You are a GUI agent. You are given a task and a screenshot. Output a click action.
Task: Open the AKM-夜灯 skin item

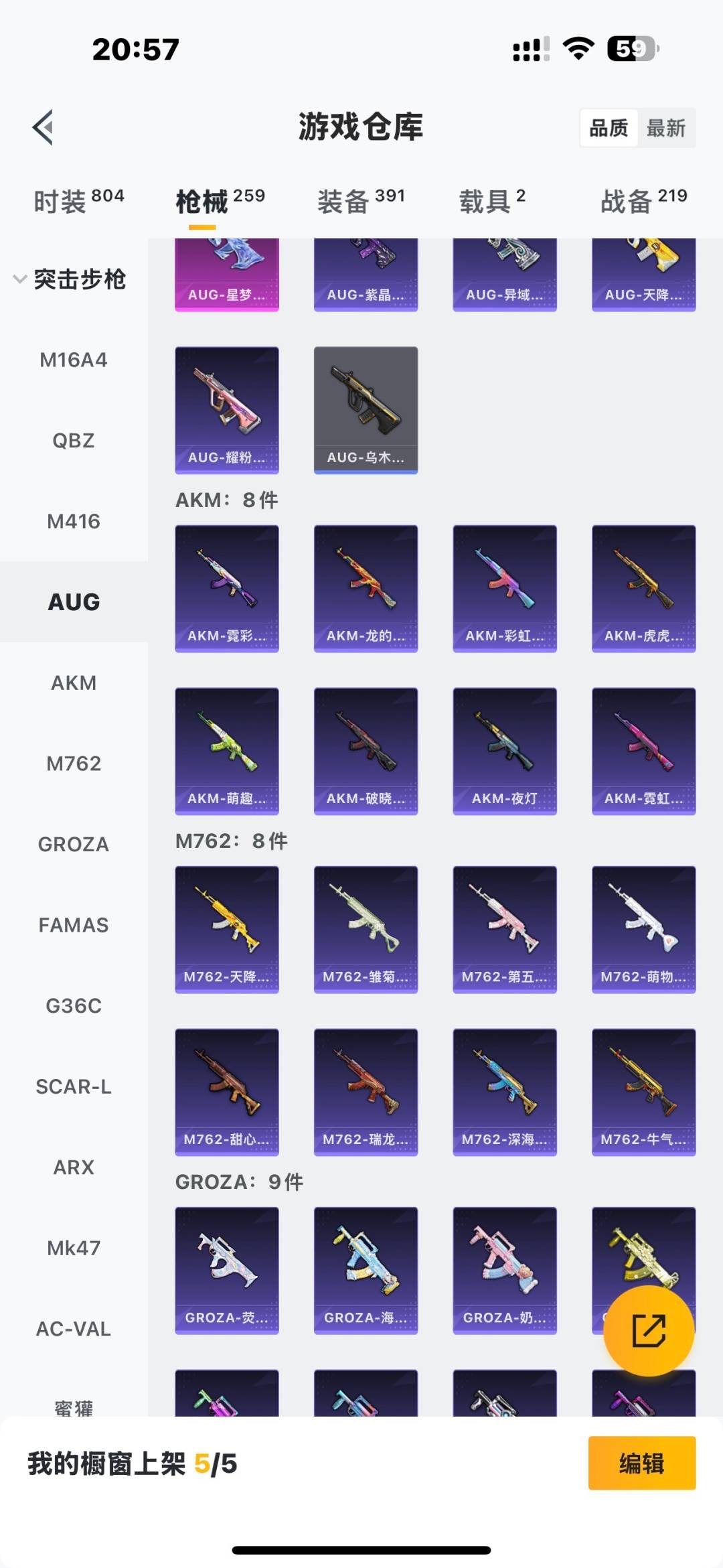(505, 750)
